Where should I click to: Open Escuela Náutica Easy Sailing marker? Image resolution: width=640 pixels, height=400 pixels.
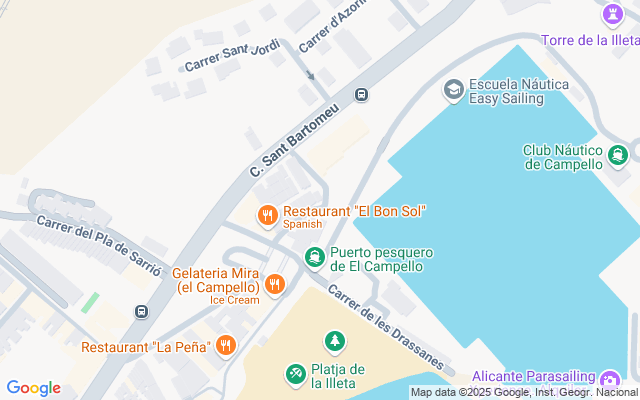[x=454, y=90]
